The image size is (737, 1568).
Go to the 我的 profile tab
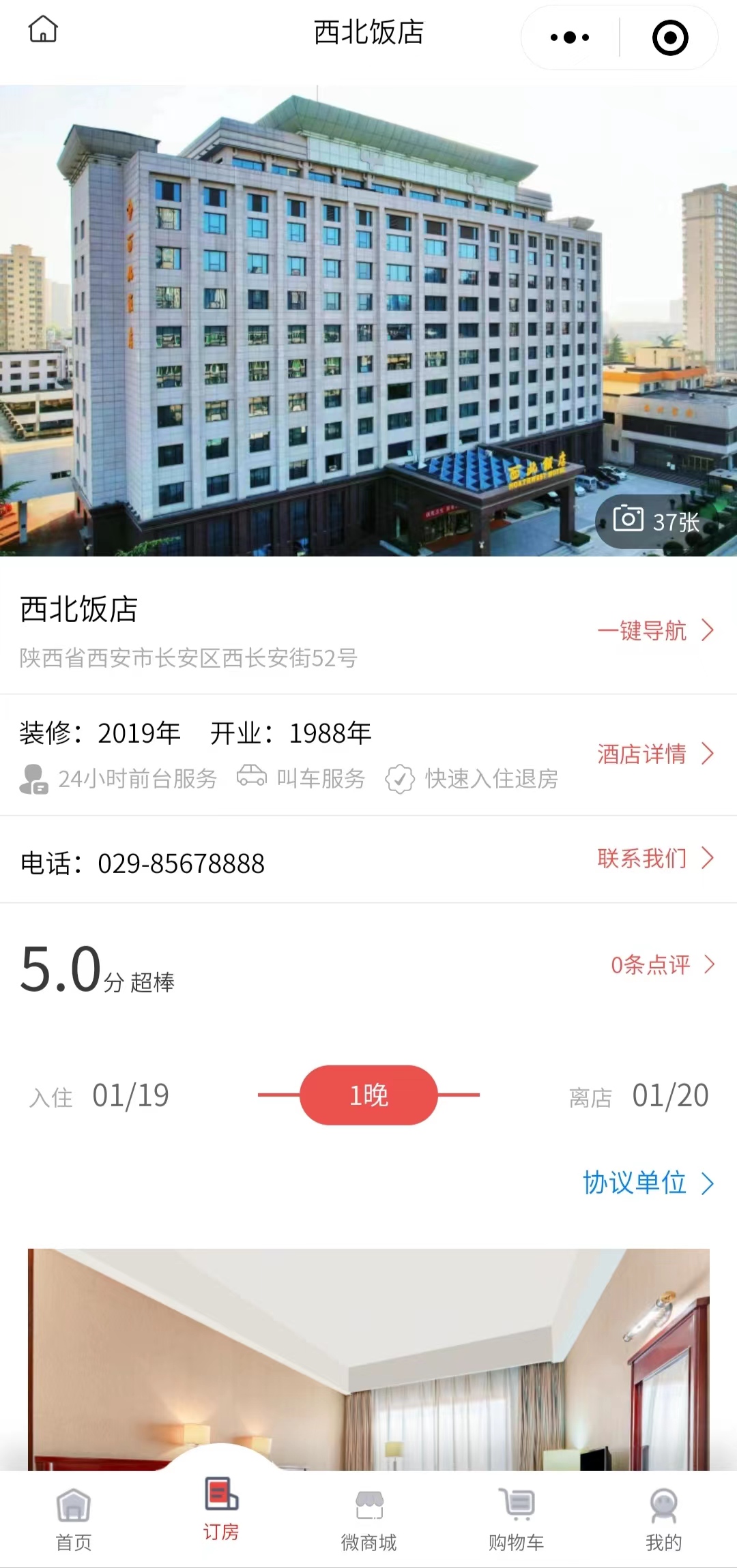[663, 1518]
